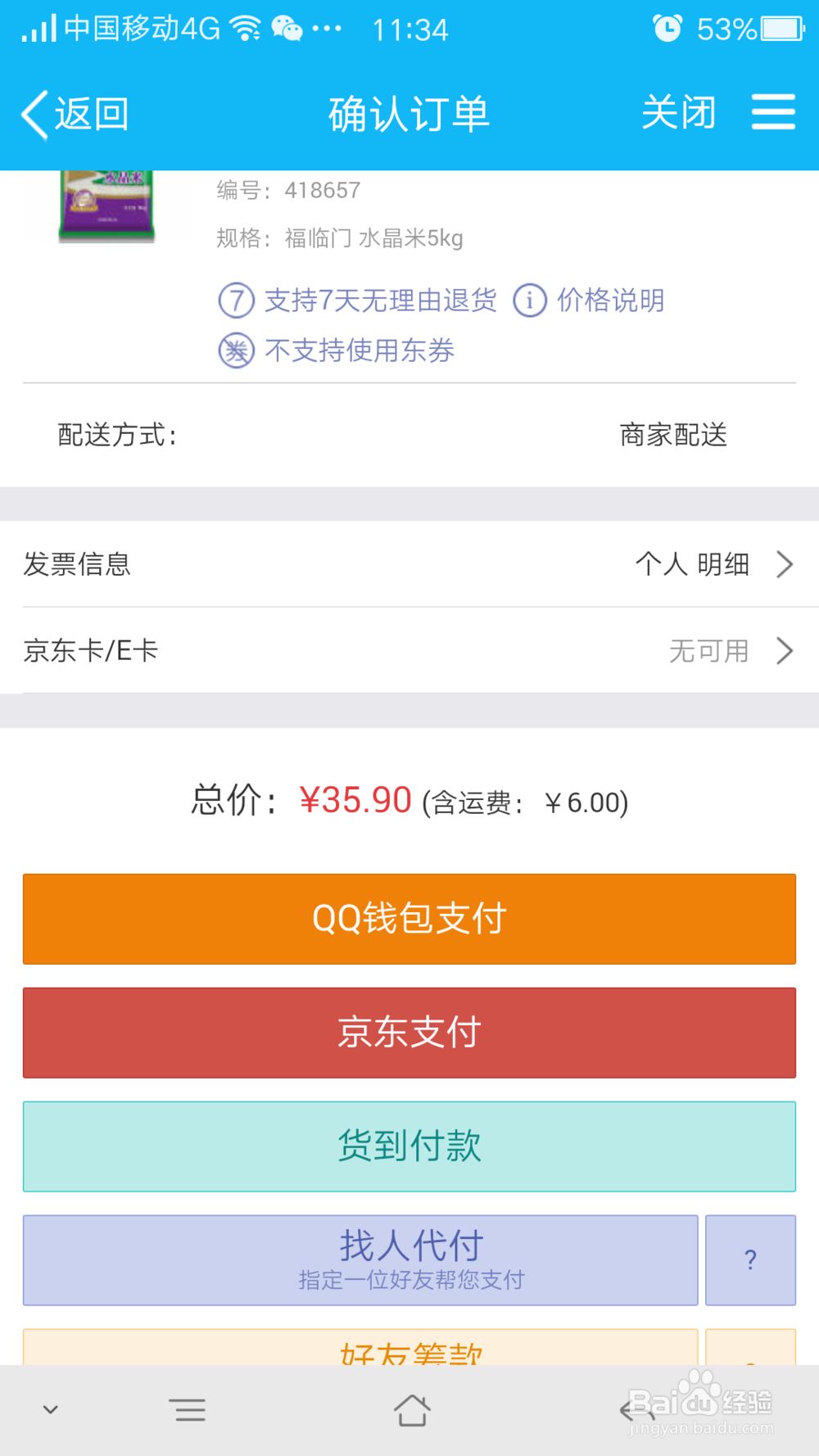
Task: Tap 关闭 to close the page
Action: [x=678, y=112]
